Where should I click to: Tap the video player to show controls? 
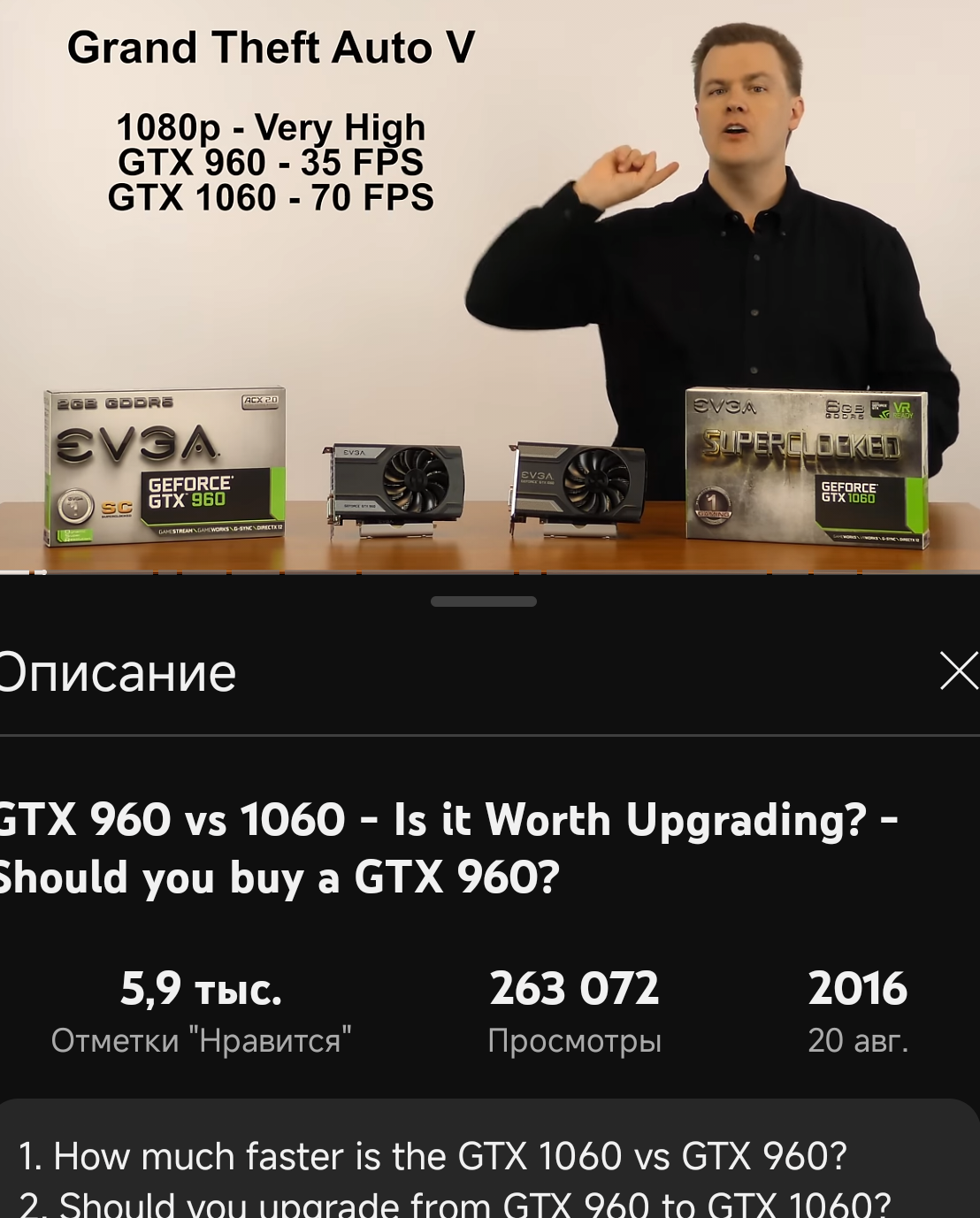(490, 285)
